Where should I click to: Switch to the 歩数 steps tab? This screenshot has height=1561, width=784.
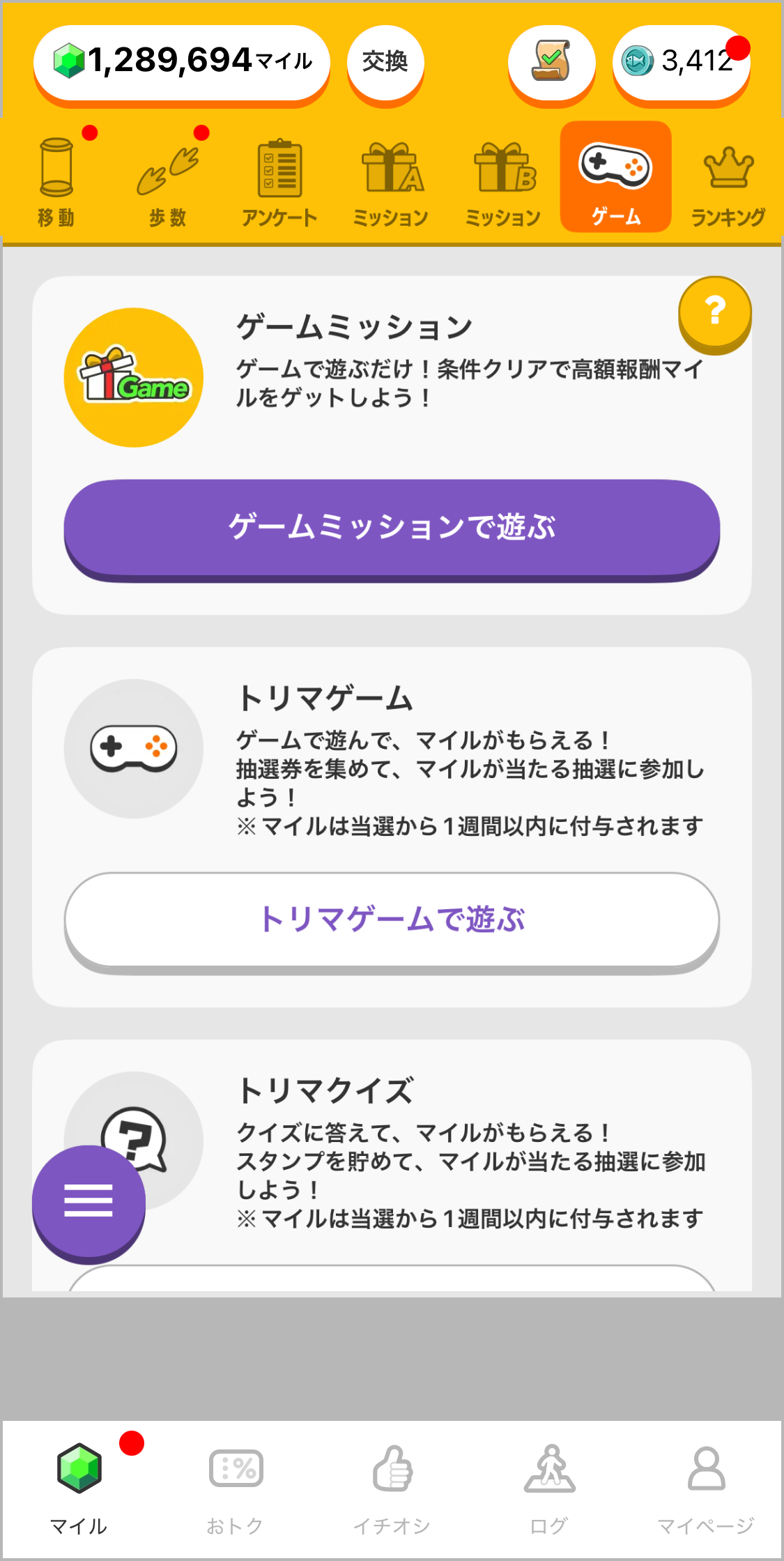168,181
